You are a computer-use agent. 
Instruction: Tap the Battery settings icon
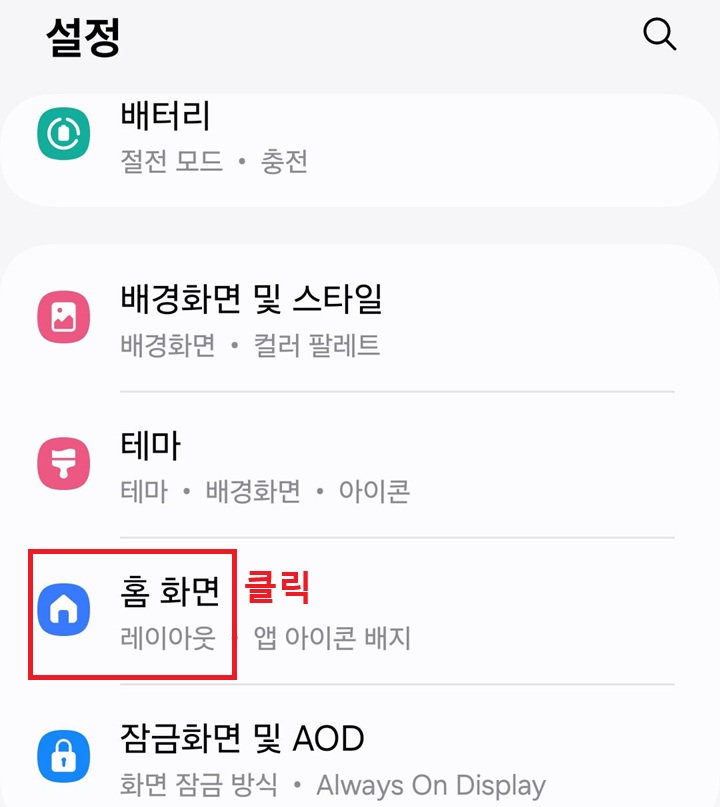63,133
